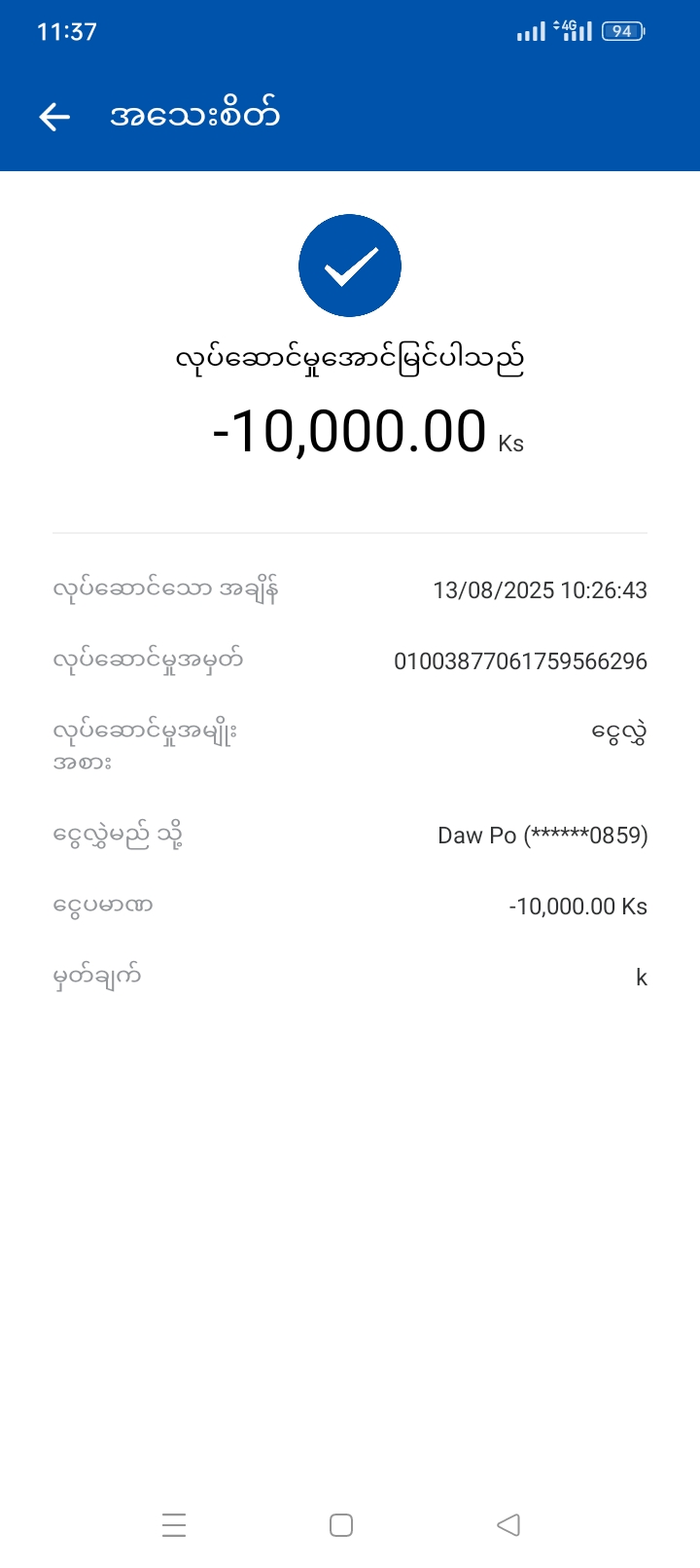The image size is (700, 1568).
Task: Tap the back arrow in the header
Action: pyautogui.click(x=54, y=117)
